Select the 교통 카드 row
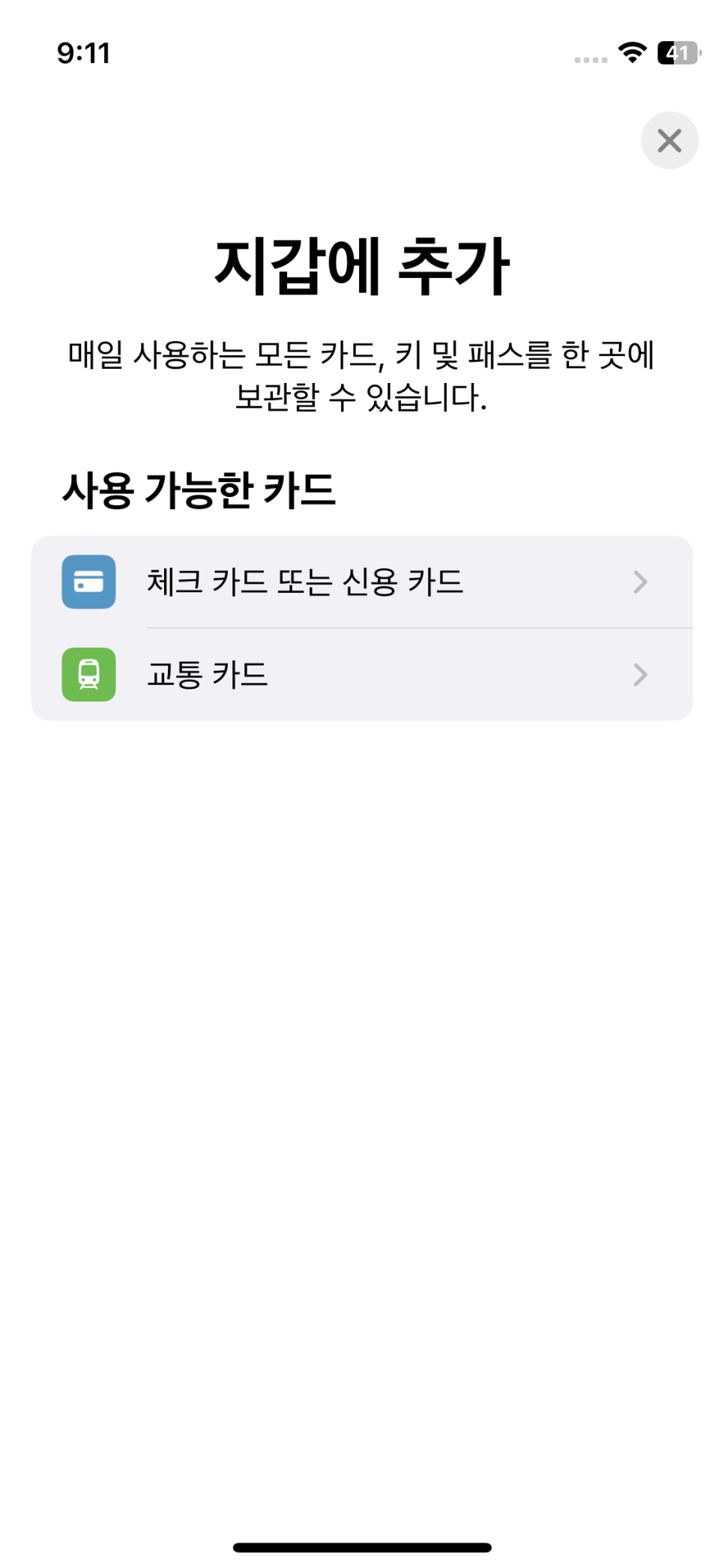 pos(361,675)
